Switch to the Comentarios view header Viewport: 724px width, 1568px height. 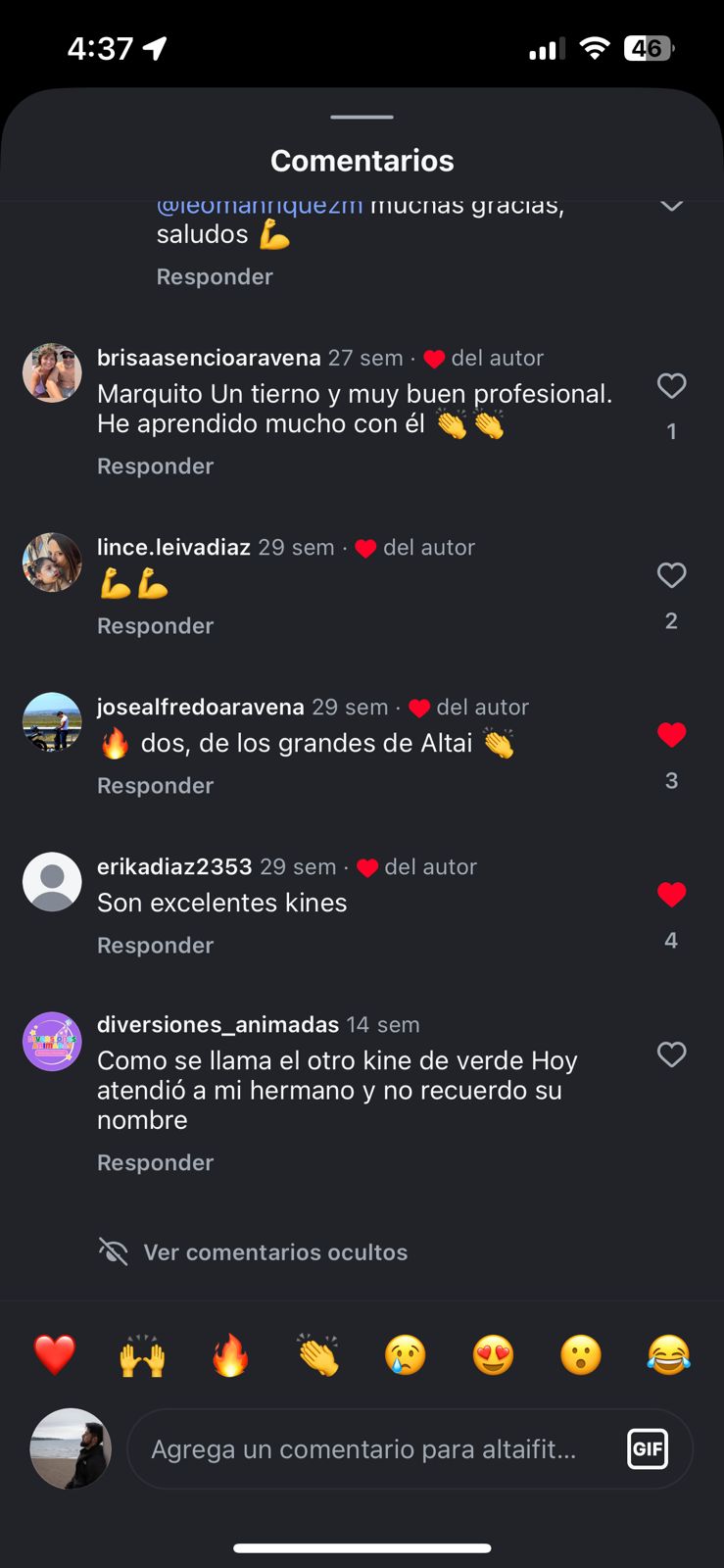[362, 161]
